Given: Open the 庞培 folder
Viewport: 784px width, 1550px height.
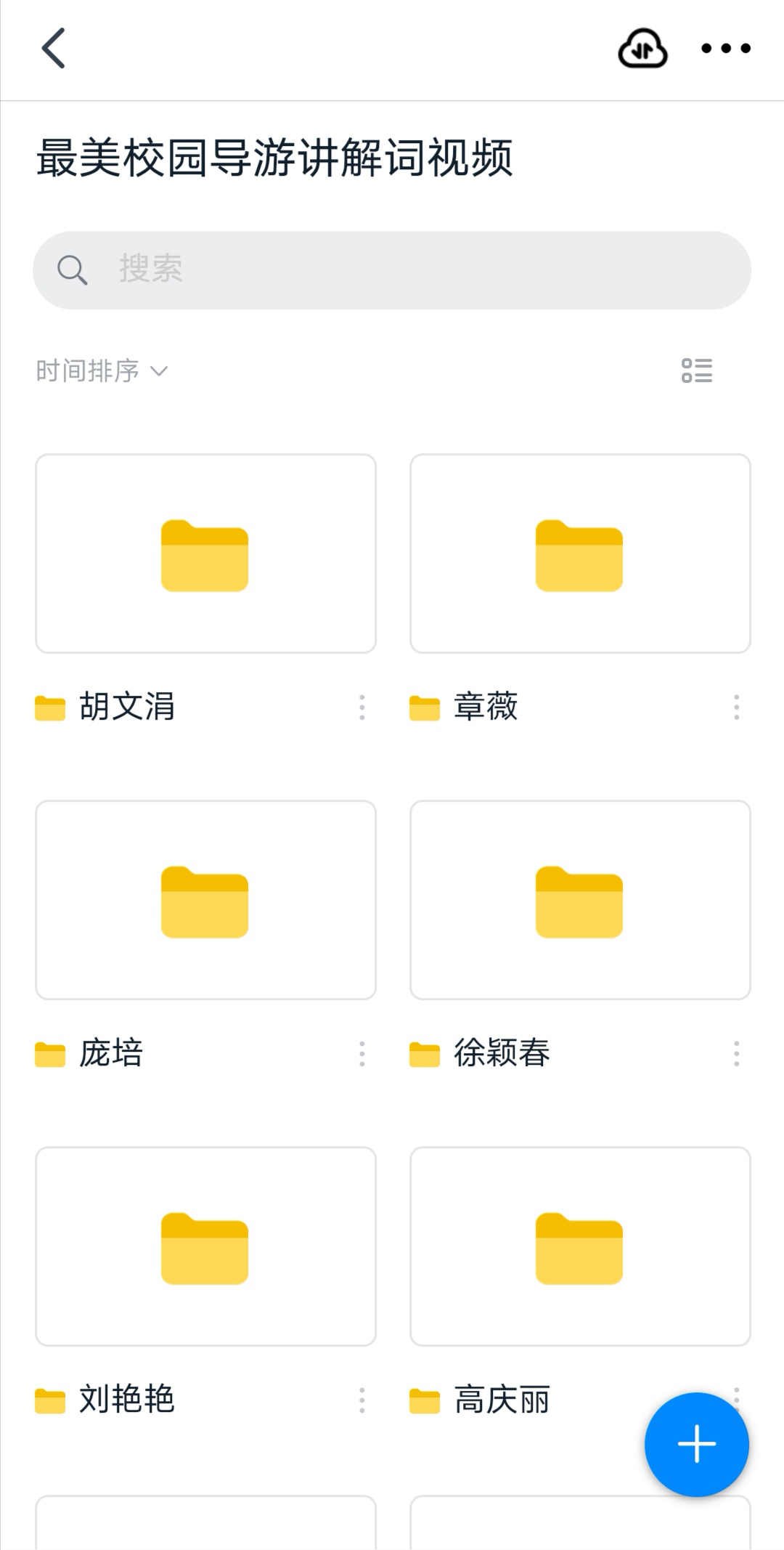Looking at the screenshot, I should coord(205,900).
